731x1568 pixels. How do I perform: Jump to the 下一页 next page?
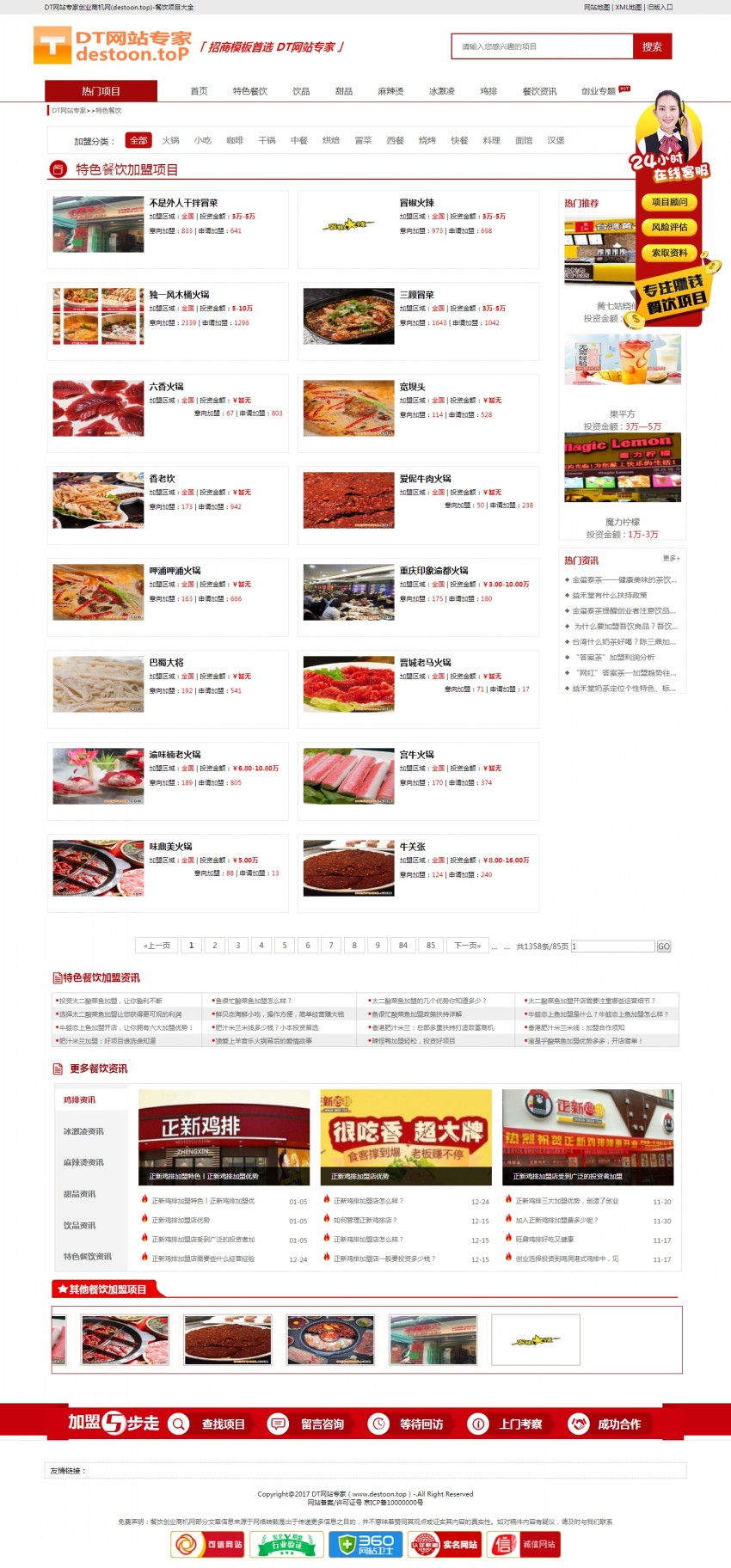467,946
